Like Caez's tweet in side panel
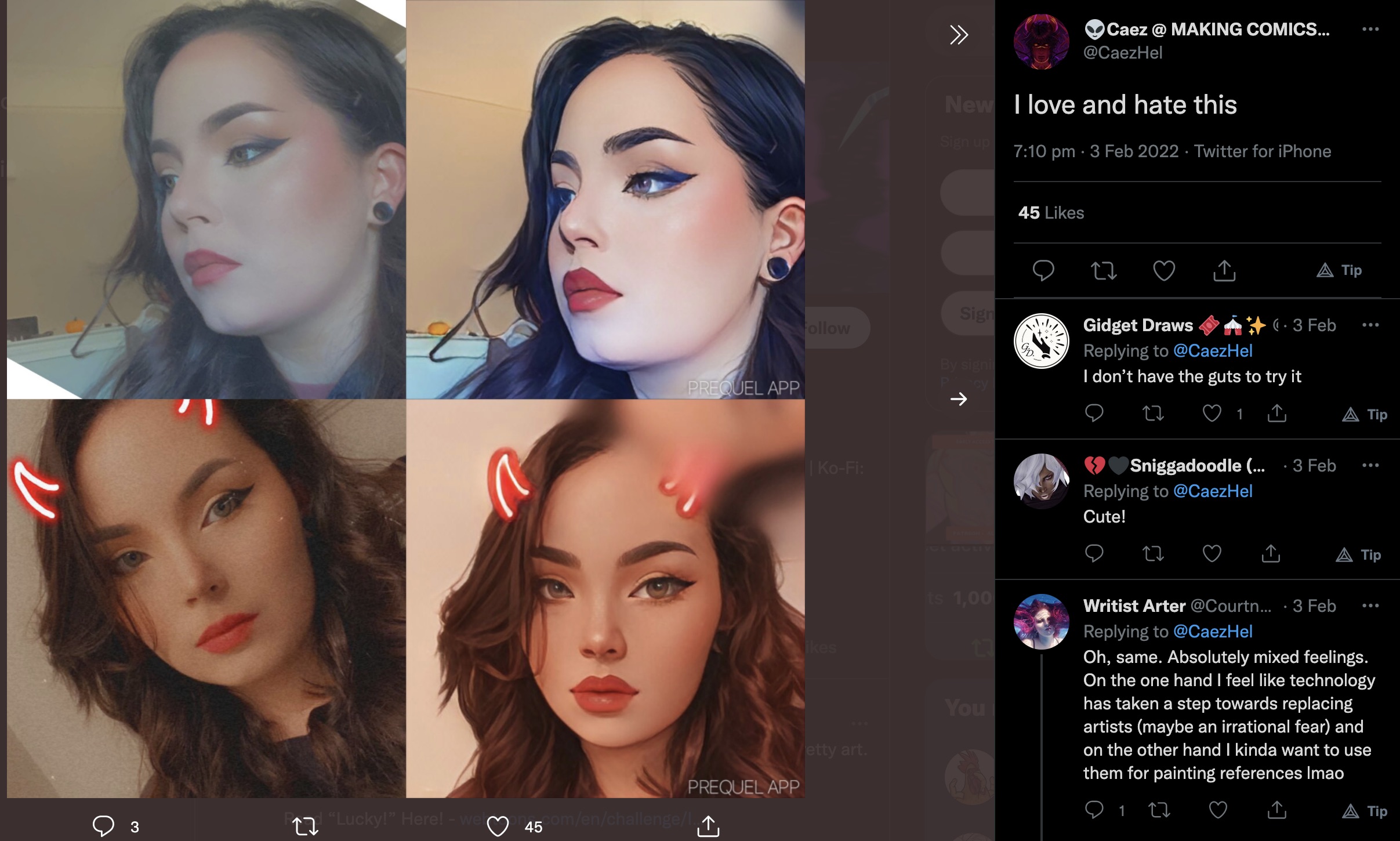This screenshot has width=1400, height=841. [x=1164, y=270]
